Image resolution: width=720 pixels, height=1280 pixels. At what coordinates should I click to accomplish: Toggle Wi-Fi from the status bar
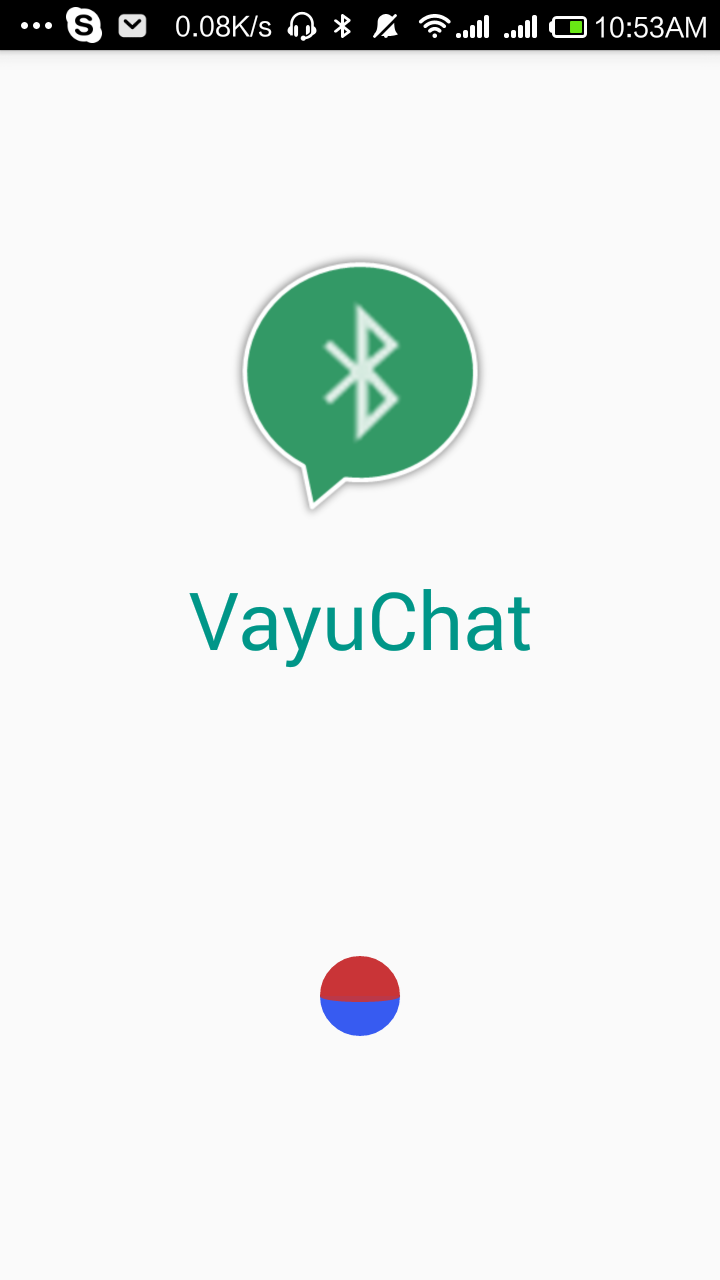coord(437,25)
